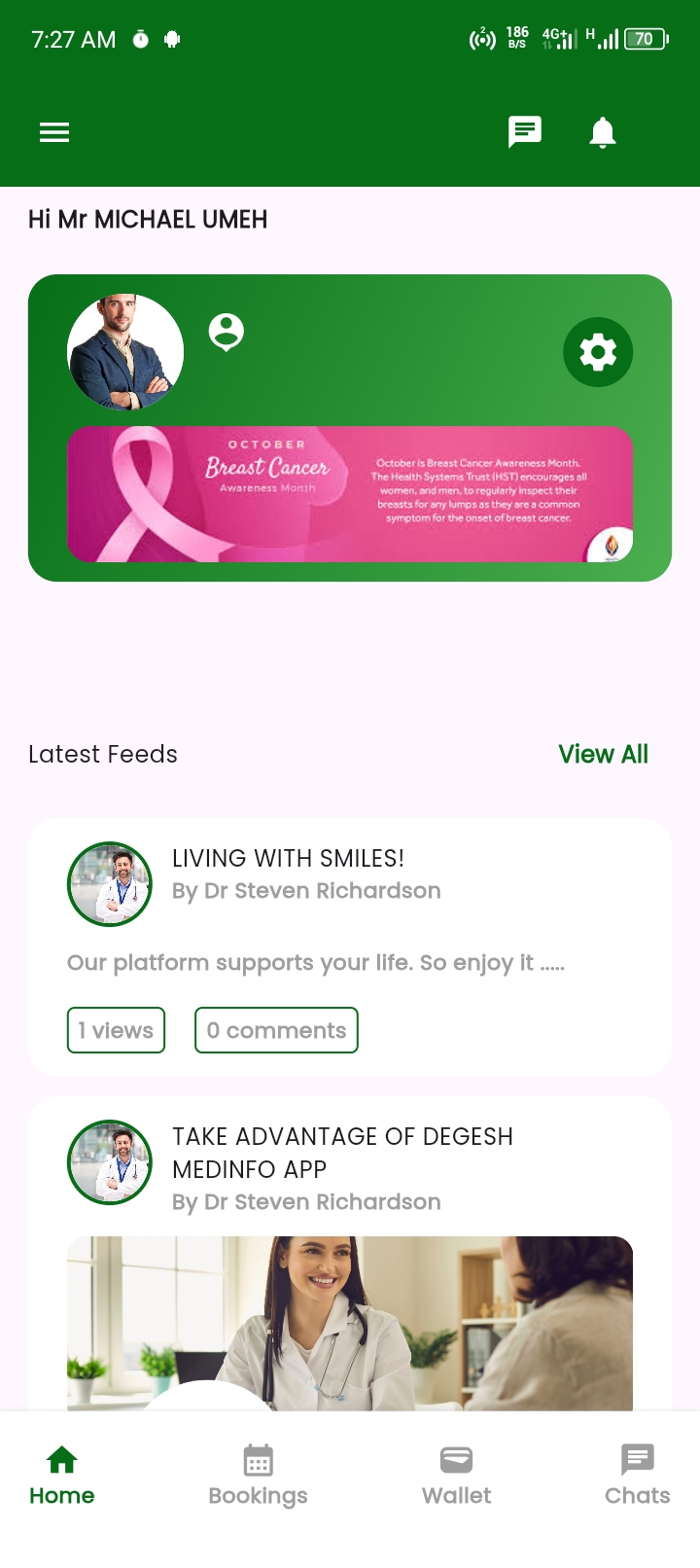Screen dimensions: 700x1568
Task: Tap the 1 views chip
Action: pyautogui.click(x=116, y=1030)
